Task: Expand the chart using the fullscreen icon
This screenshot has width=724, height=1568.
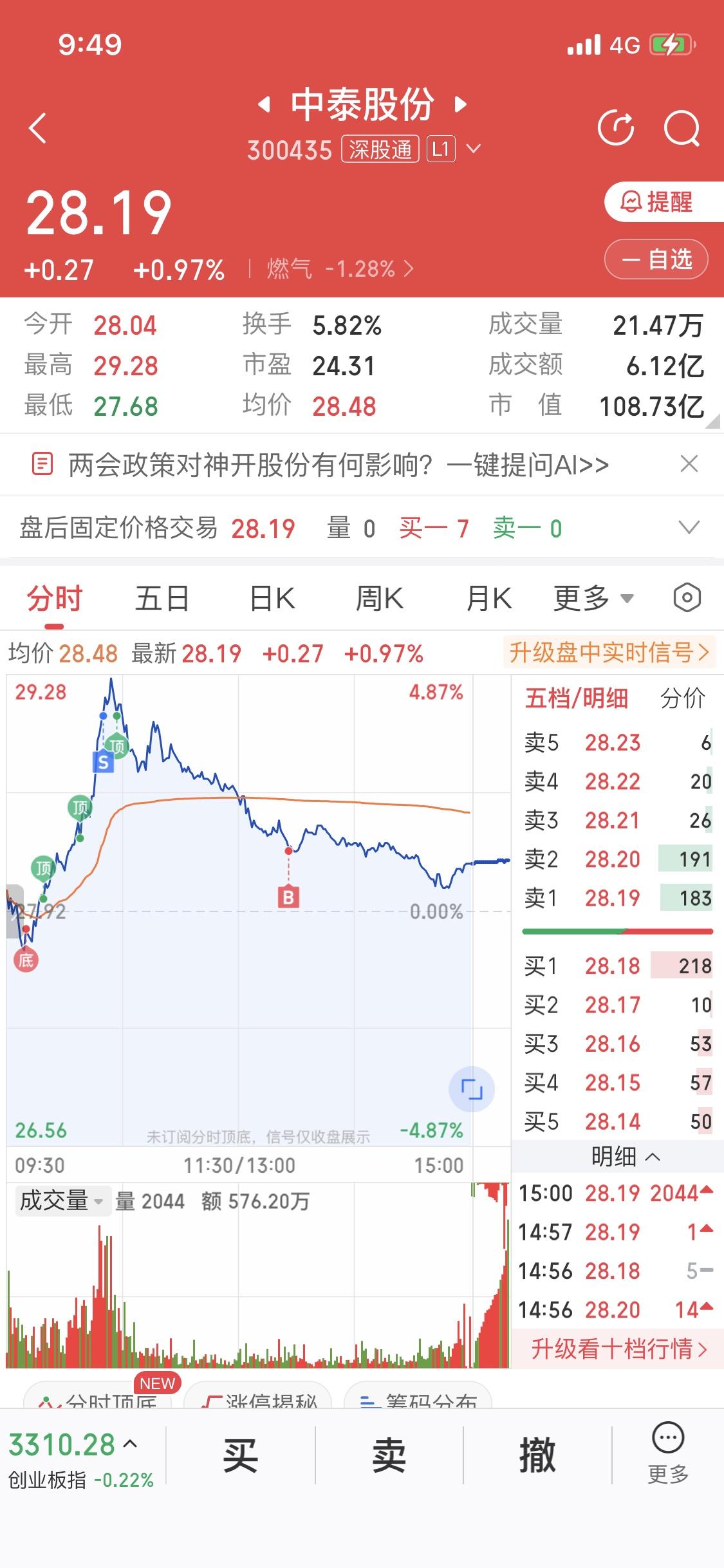Action: click(472, 1088)
